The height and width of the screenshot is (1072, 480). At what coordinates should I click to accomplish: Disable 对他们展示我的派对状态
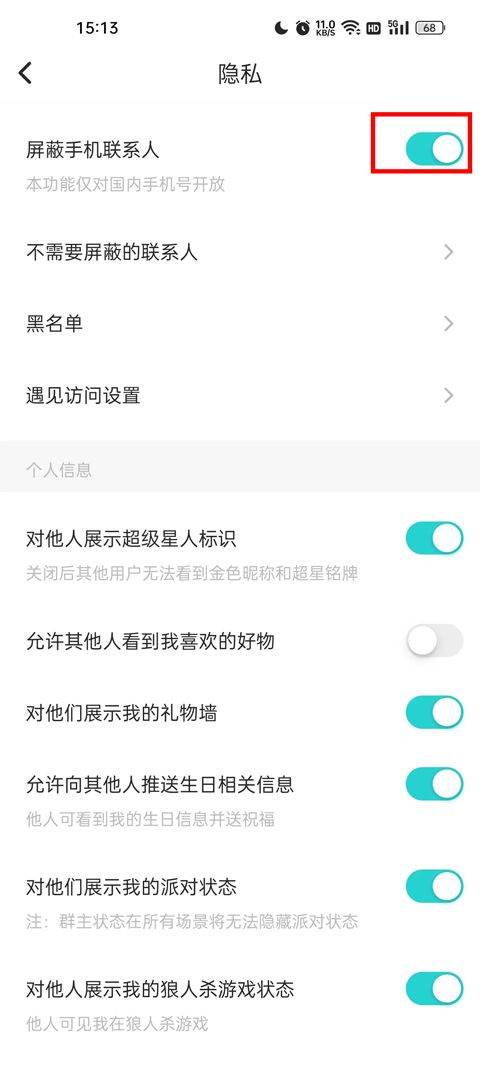pos(434,887)
